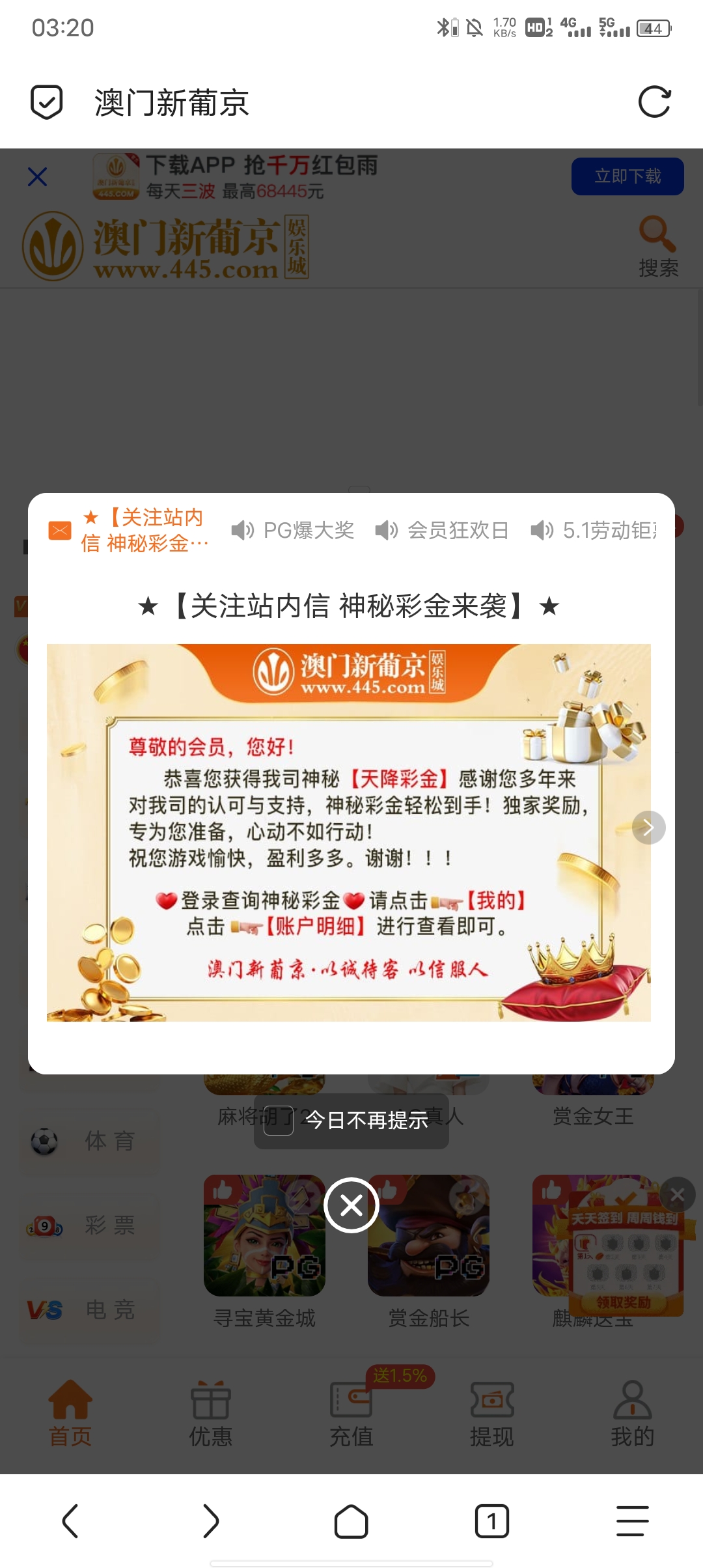Reload the page with refresh icon

(x=654, y=102)
